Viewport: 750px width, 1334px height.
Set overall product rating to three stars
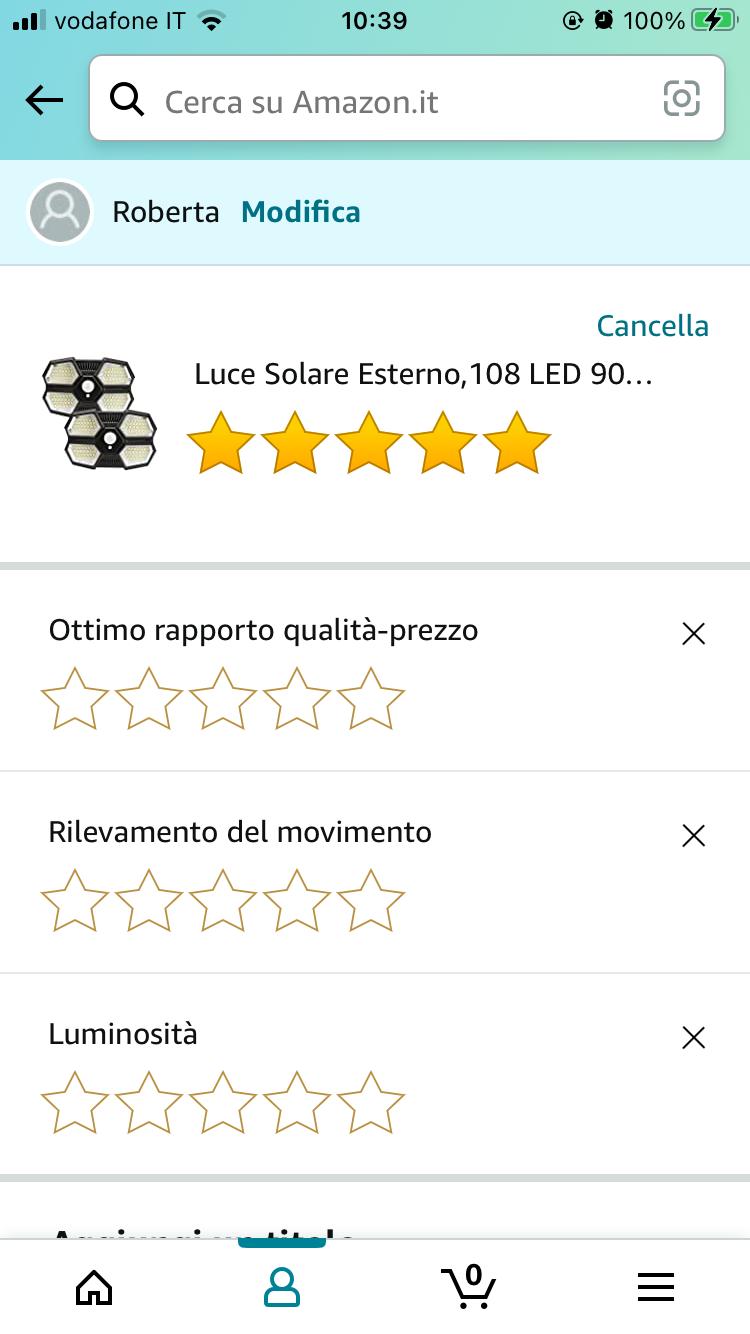click(368, 443)
